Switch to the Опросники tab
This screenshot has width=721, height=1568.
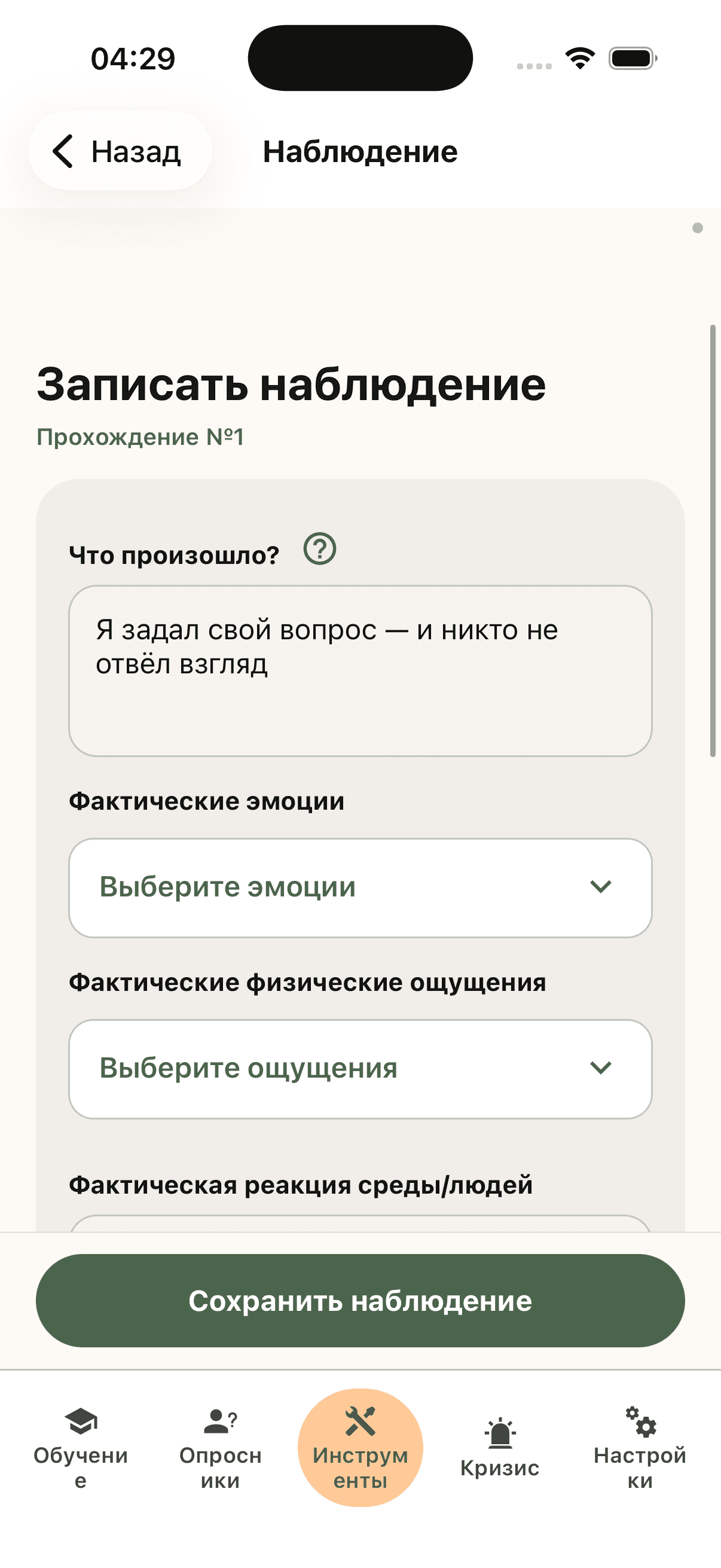click(x=220, y=1447)
